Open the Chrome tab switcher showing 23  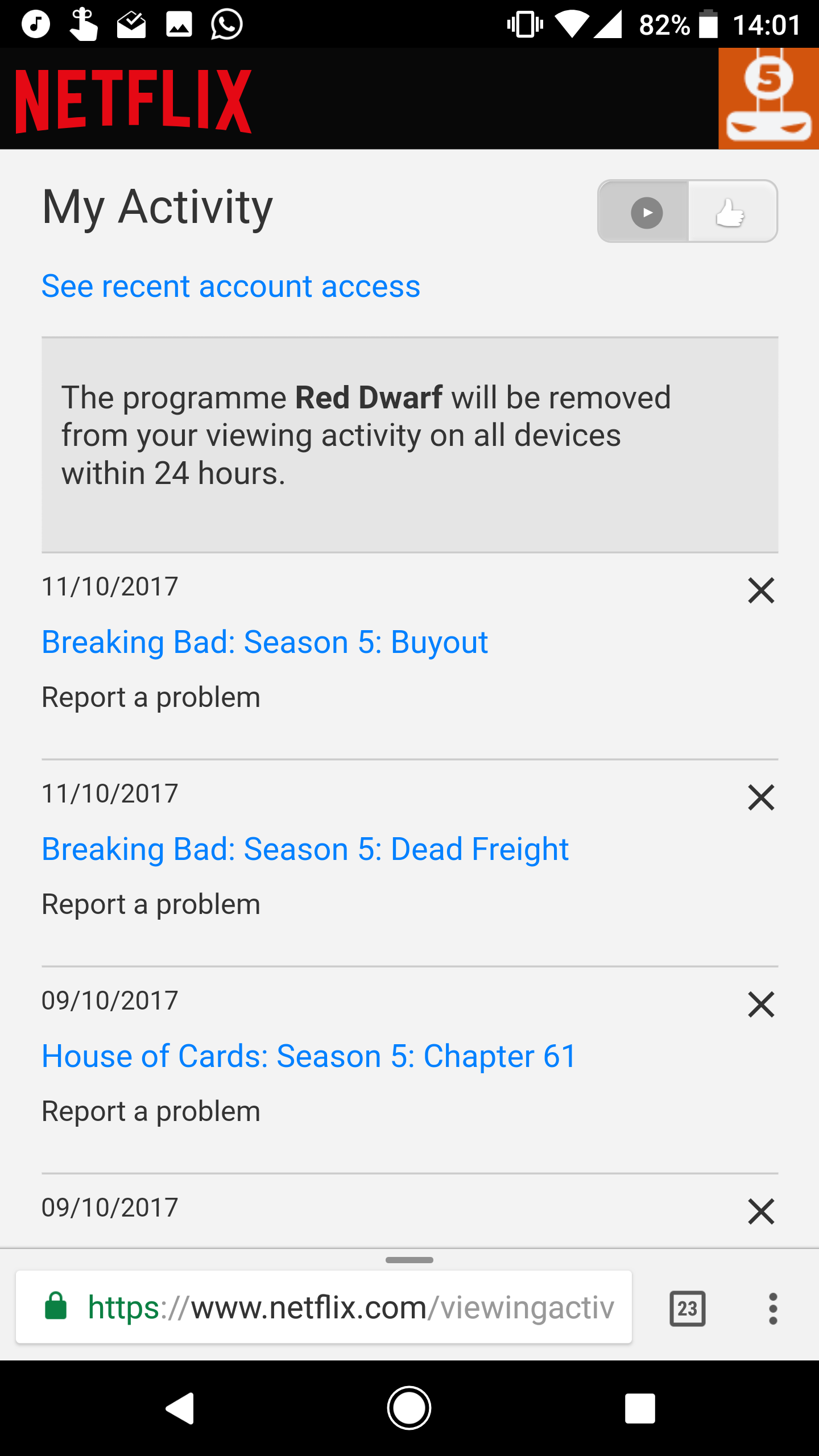[688, 1309]
